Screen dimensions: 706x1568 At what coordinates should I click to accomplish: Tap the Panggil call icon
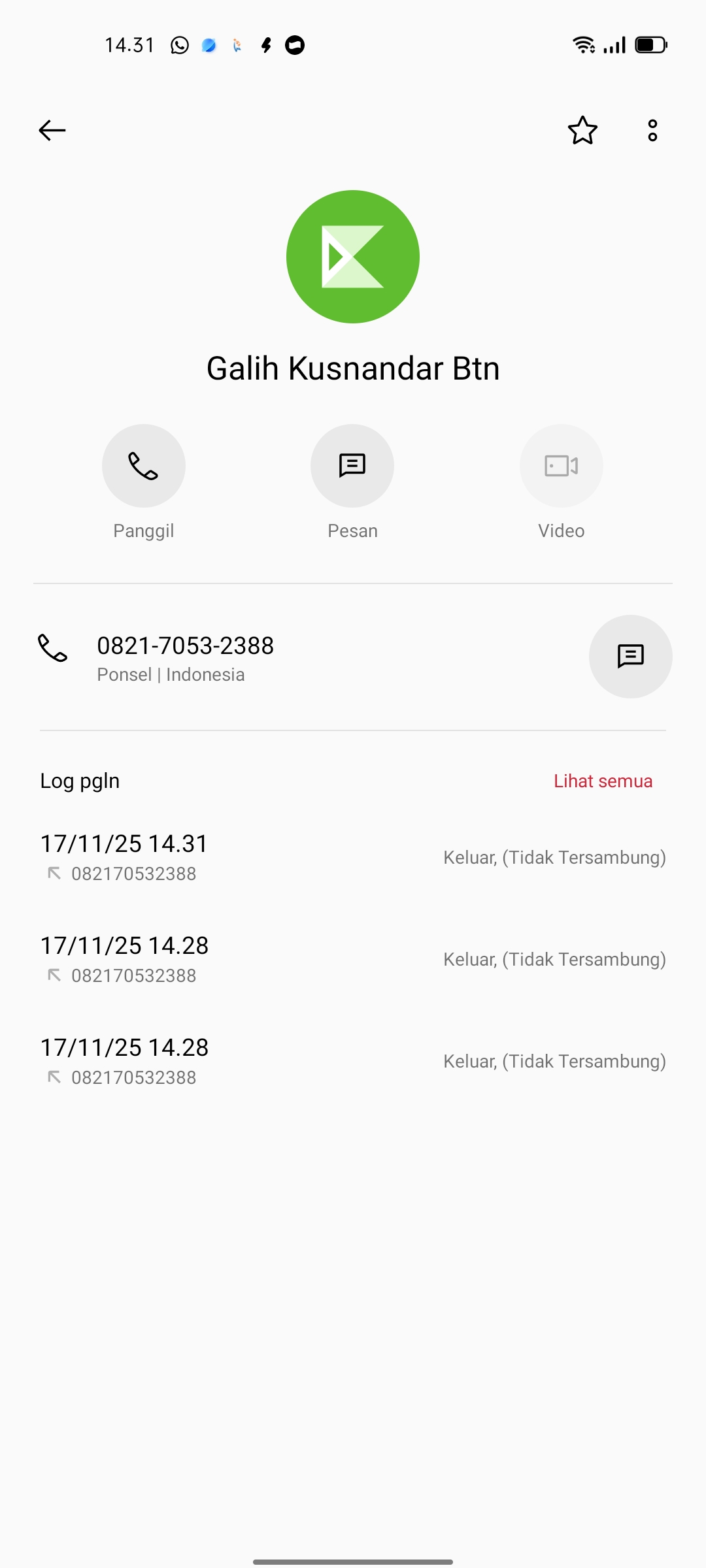coord(143,465)
